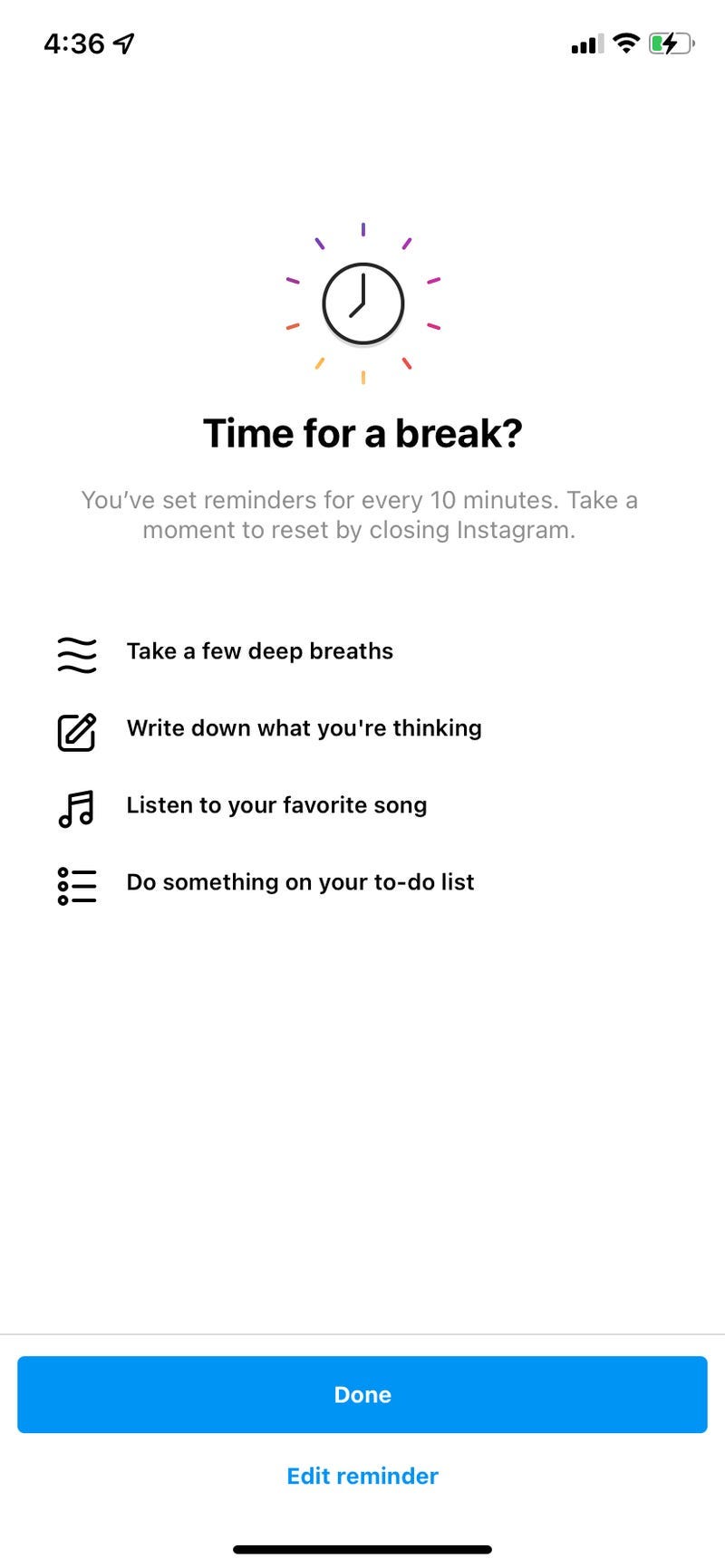
Task: Tap 'Do something on your to-do list'
Action: [301, 882]
